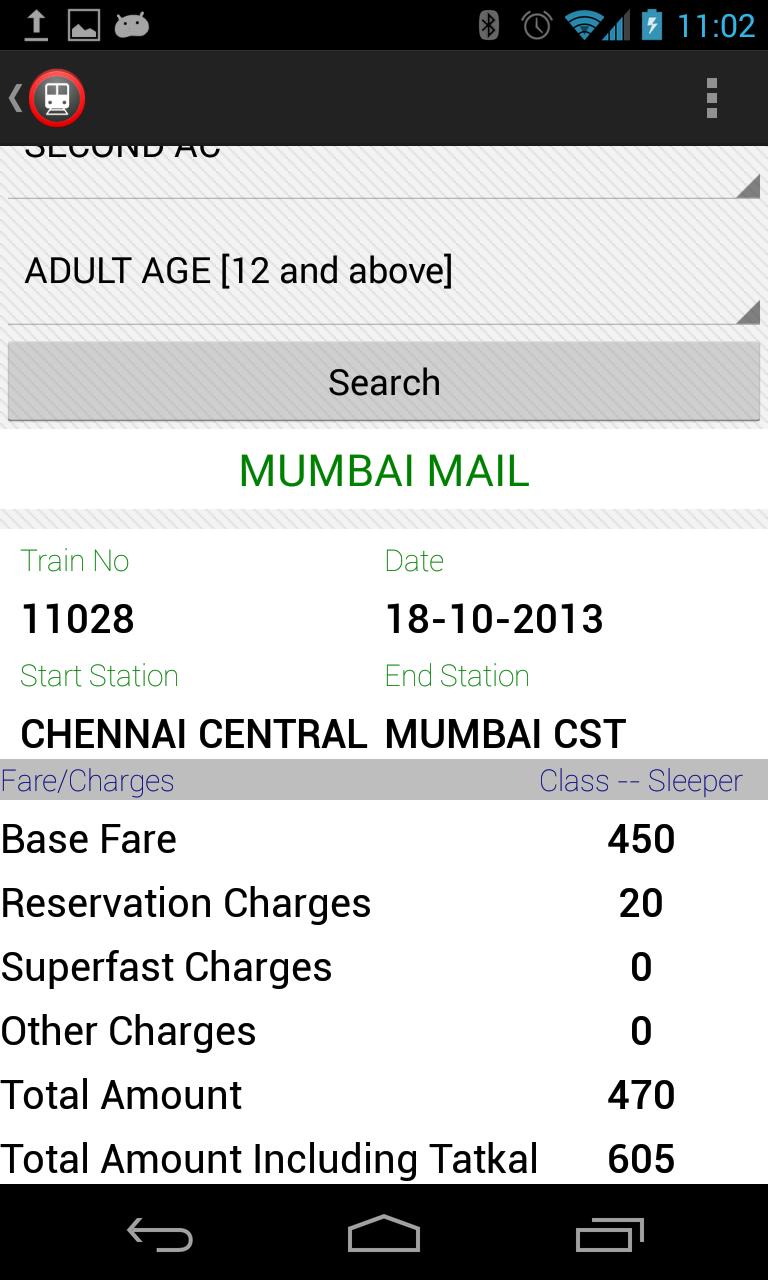The width and height of the screenshot is (768, 1280).
Task: Expand the SECOND AC class dropdown
Action: pos(384,170)
